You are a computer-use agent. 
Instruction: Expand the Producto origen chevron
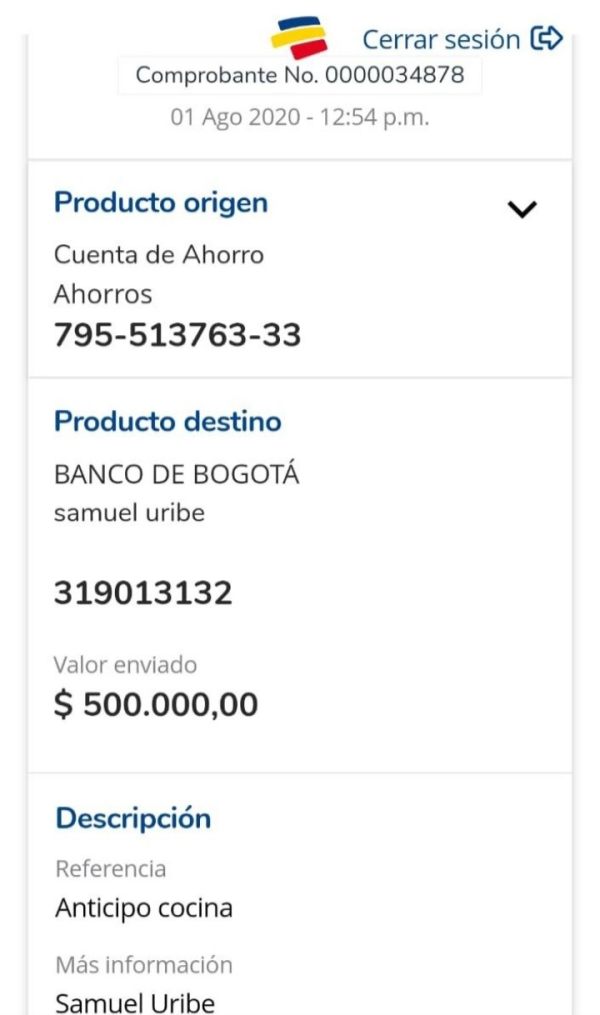point(522,209)
